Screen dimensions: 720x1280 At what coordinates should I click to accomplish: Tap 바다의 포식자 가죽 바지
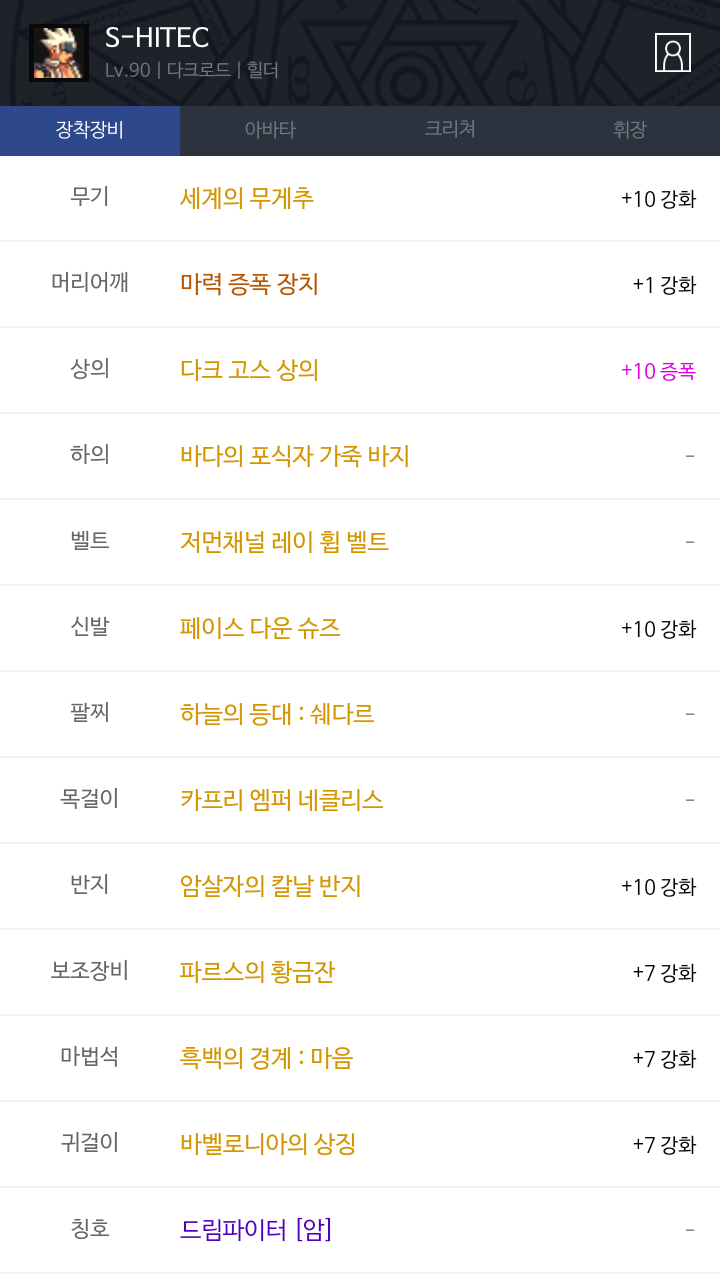click(295, 456)
